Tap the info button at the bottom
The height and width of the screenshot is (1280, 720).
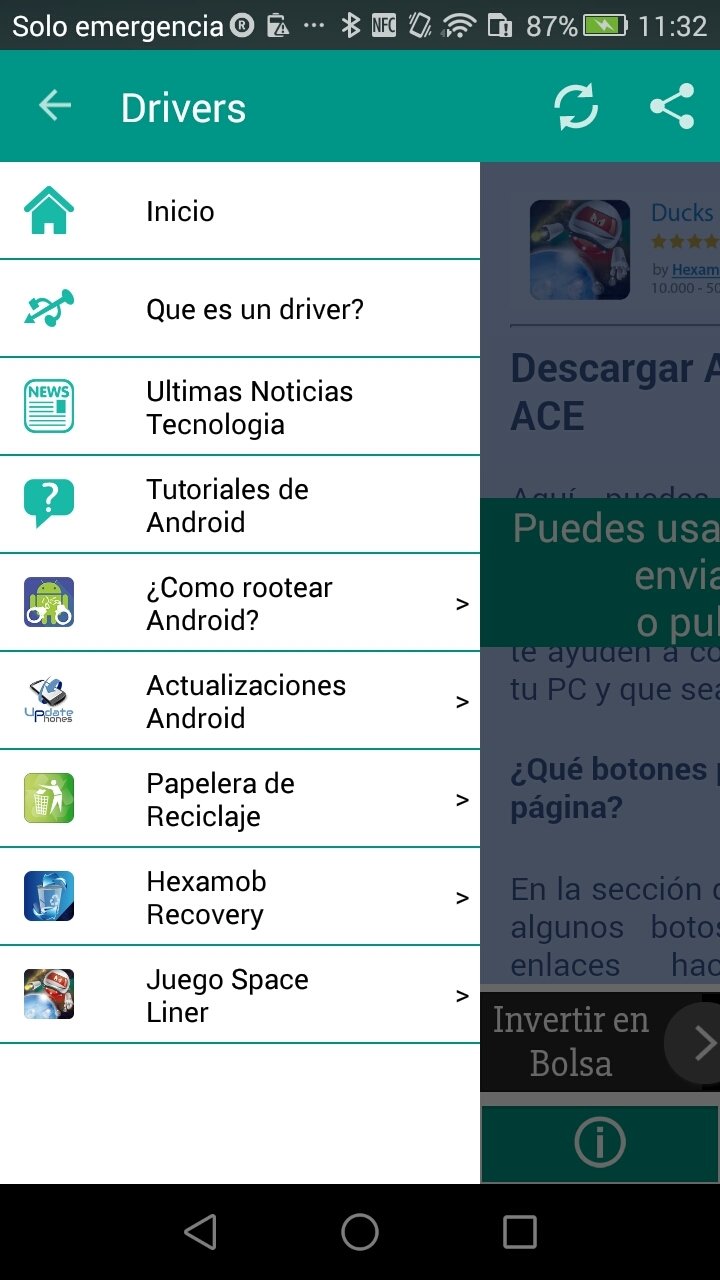coord(599,1144)
